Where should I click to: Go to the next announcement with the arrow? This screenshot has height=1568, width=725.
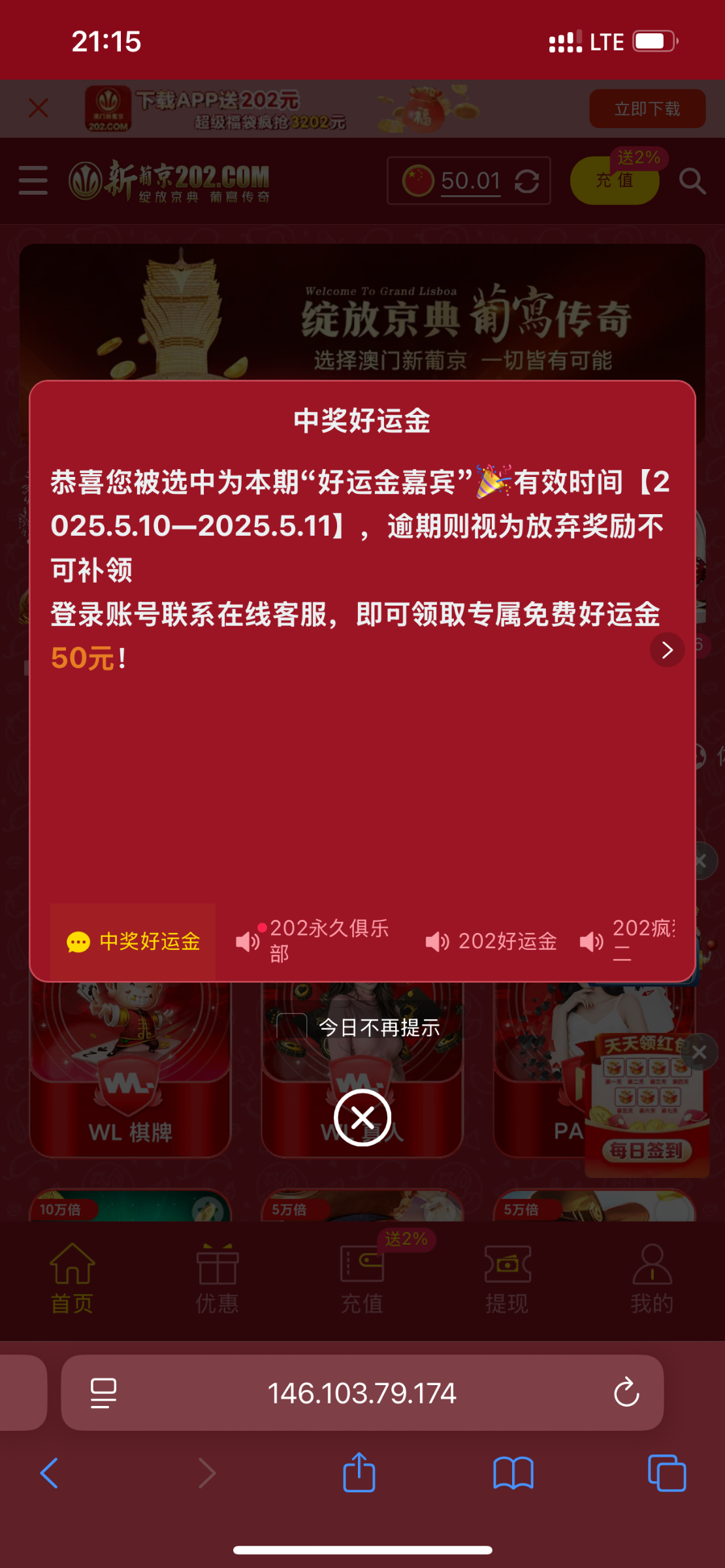[667, 650]
